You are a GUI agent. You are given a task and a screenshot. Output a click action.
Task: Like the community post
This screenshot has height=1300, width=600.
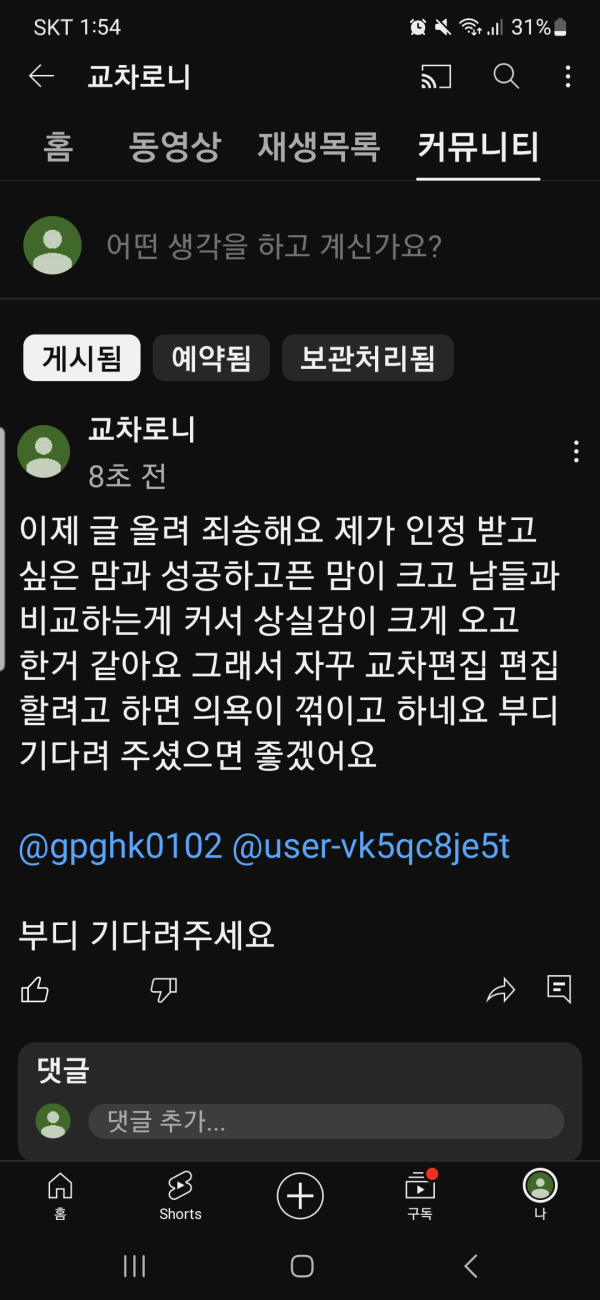tap(35, 989)
